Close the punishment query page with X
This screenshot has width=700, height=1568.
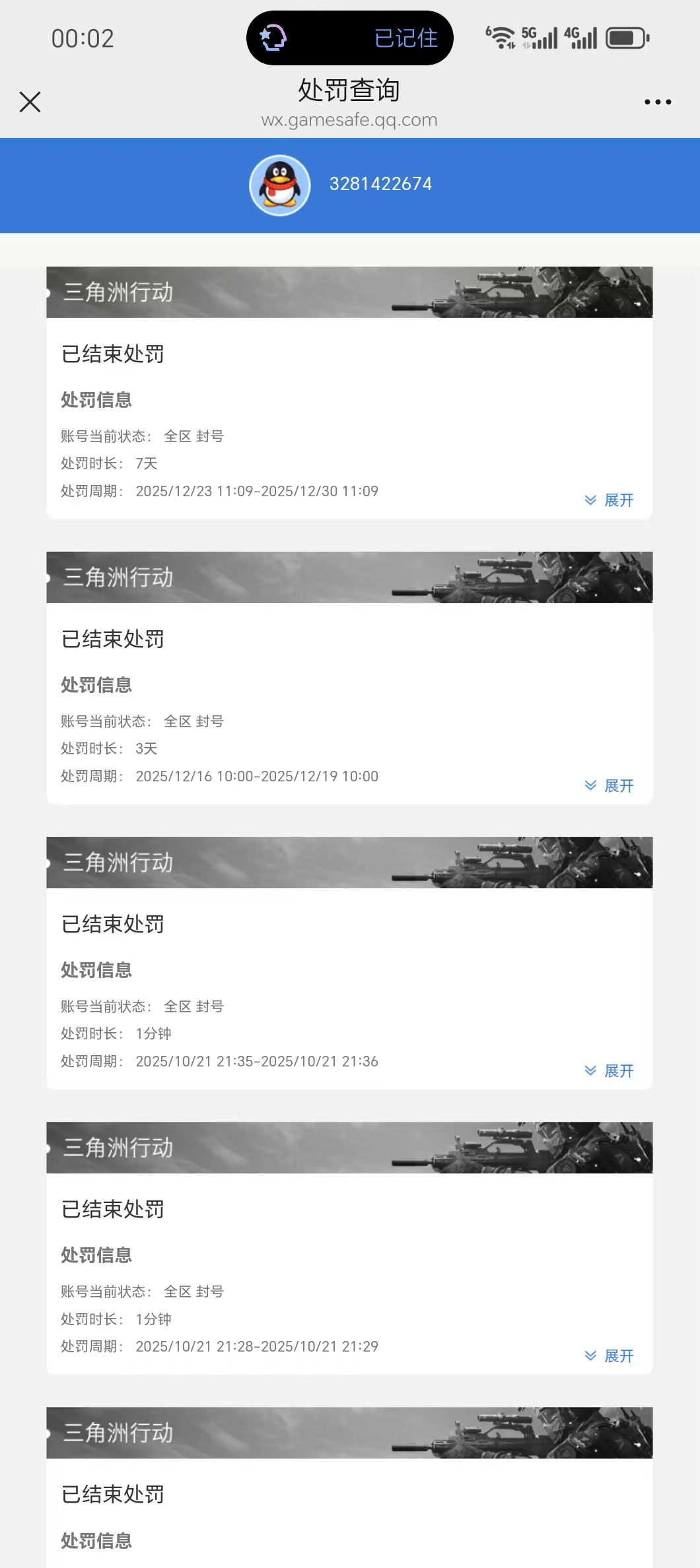(29, 102)
